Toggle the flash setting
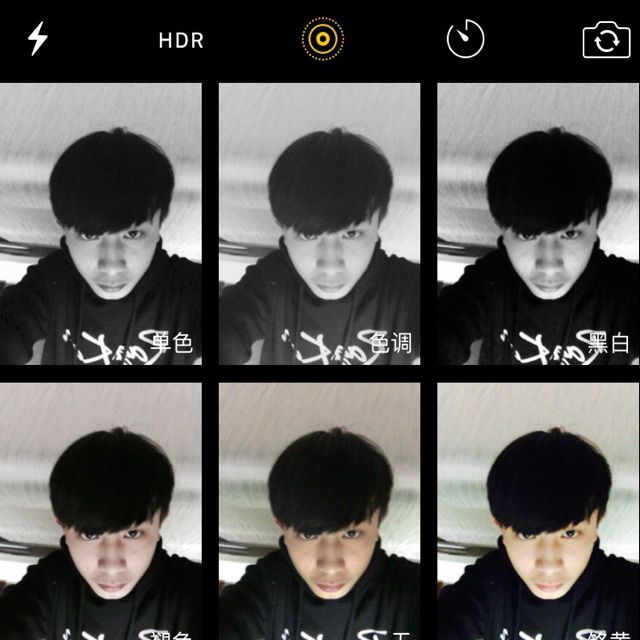The image size is (640, 640). [x=38, y=40]
